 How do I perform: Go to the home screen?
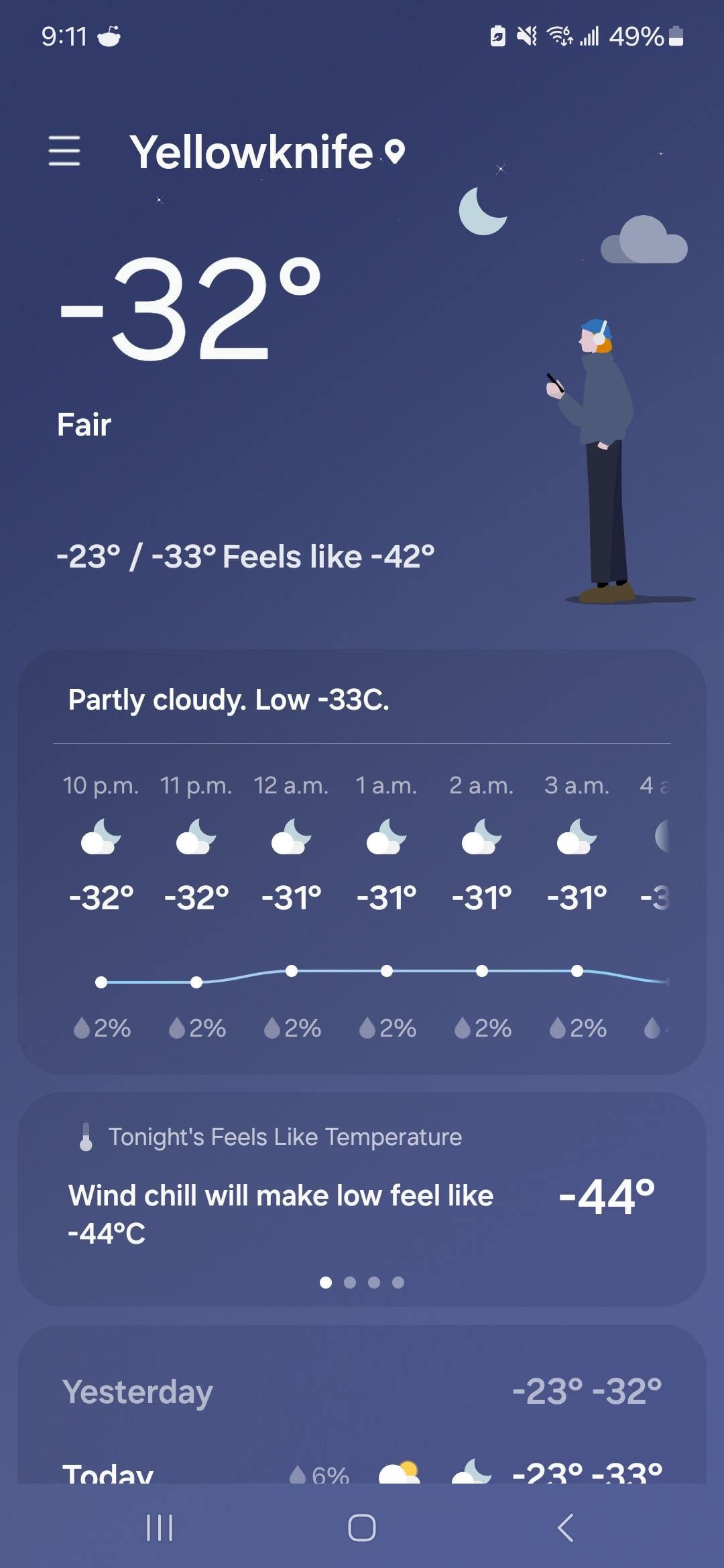tap(362, 1528)
